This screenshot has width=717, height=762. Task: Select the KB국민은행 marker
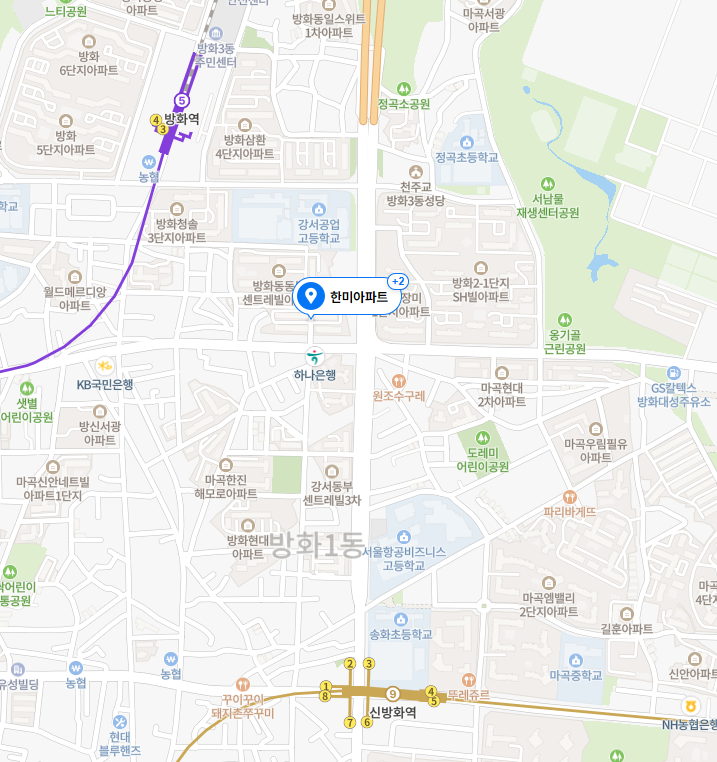(x=105, y=366)
